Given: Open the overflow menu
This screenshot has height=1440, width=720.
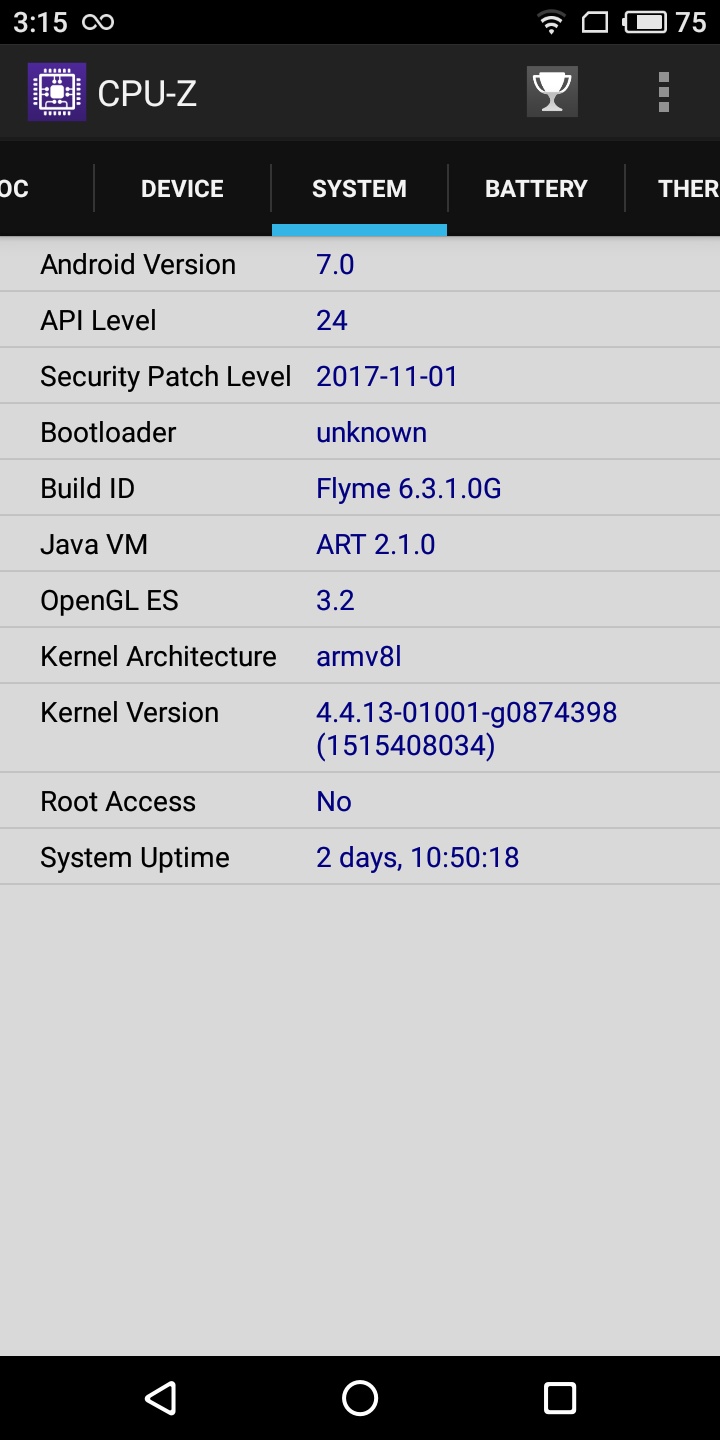Looking at the screenshot, I should 663,92.
